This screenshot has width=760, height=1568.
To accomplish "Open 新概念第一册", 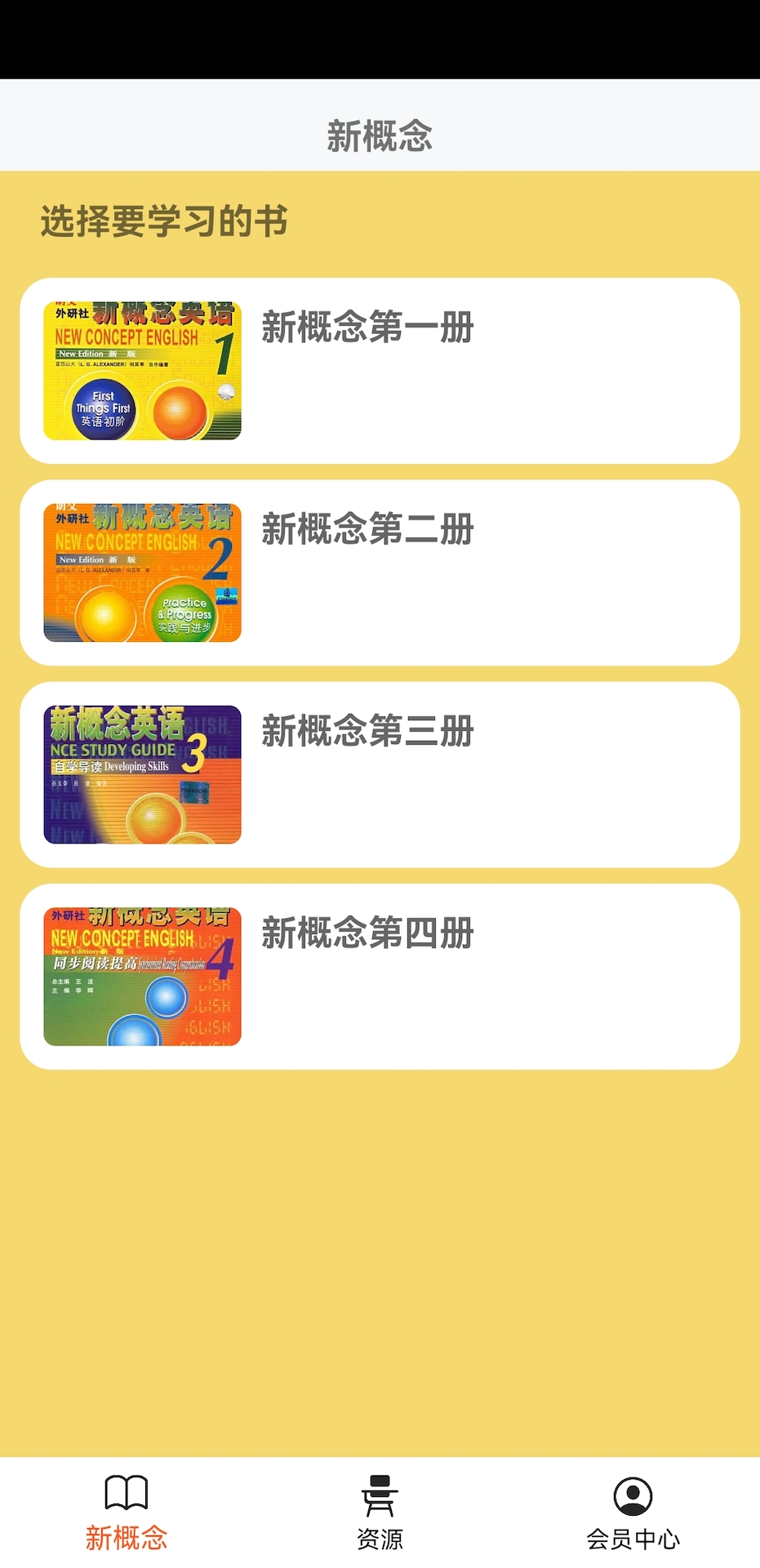I will (x=380, y=367).
